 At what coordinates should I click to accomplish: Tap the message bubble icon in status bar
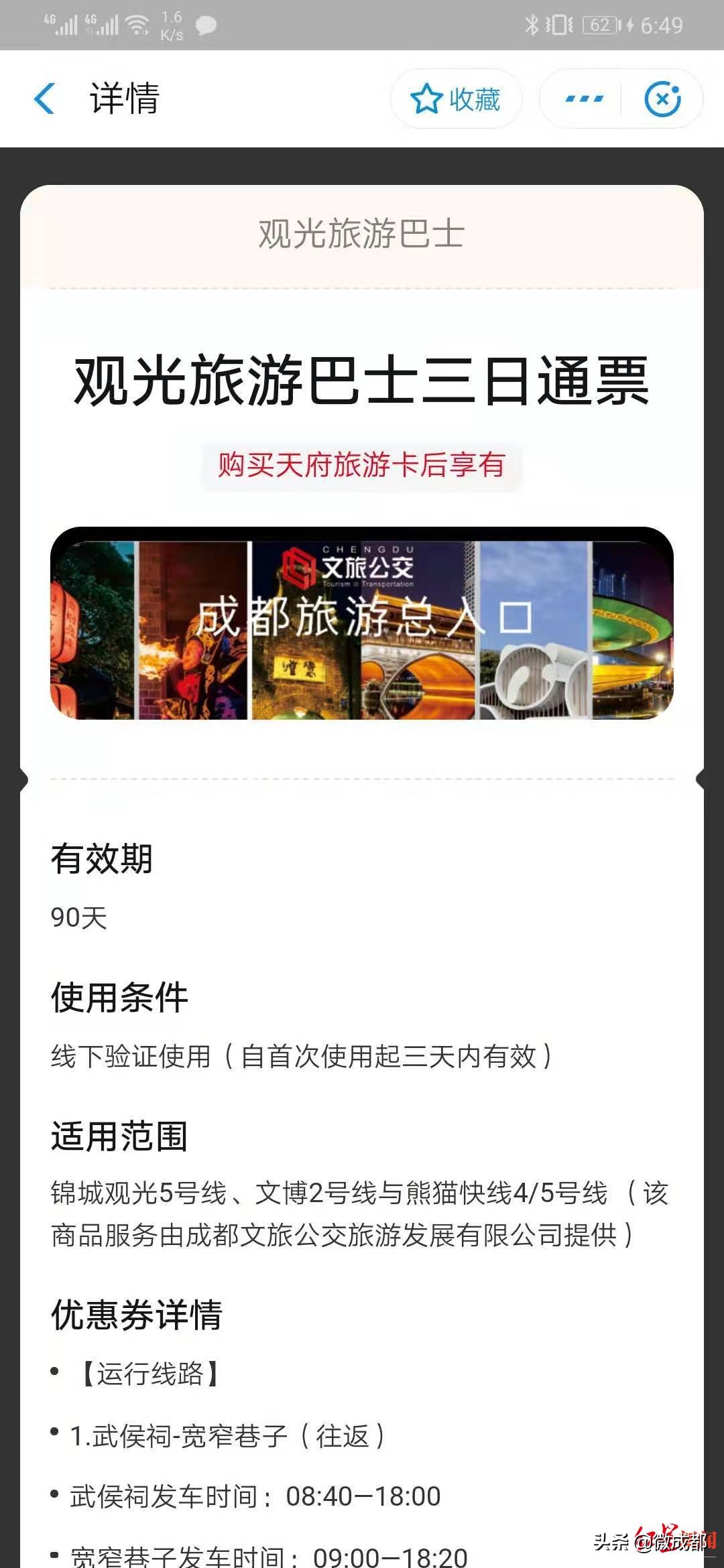[205, 27]
